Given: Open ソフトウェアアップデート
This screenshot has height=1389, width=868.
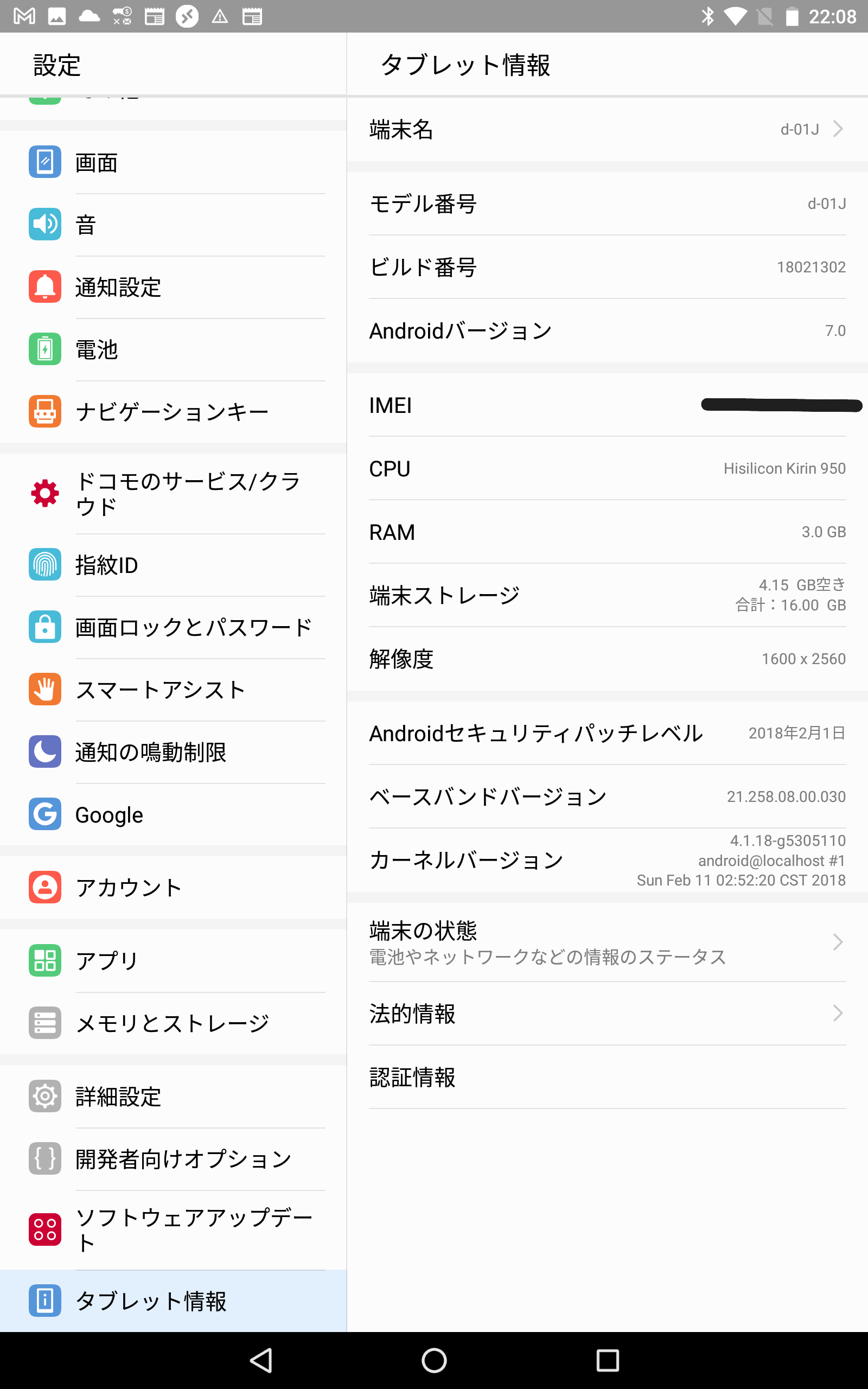Looking at the screenshot, I should pos(173,1230).
